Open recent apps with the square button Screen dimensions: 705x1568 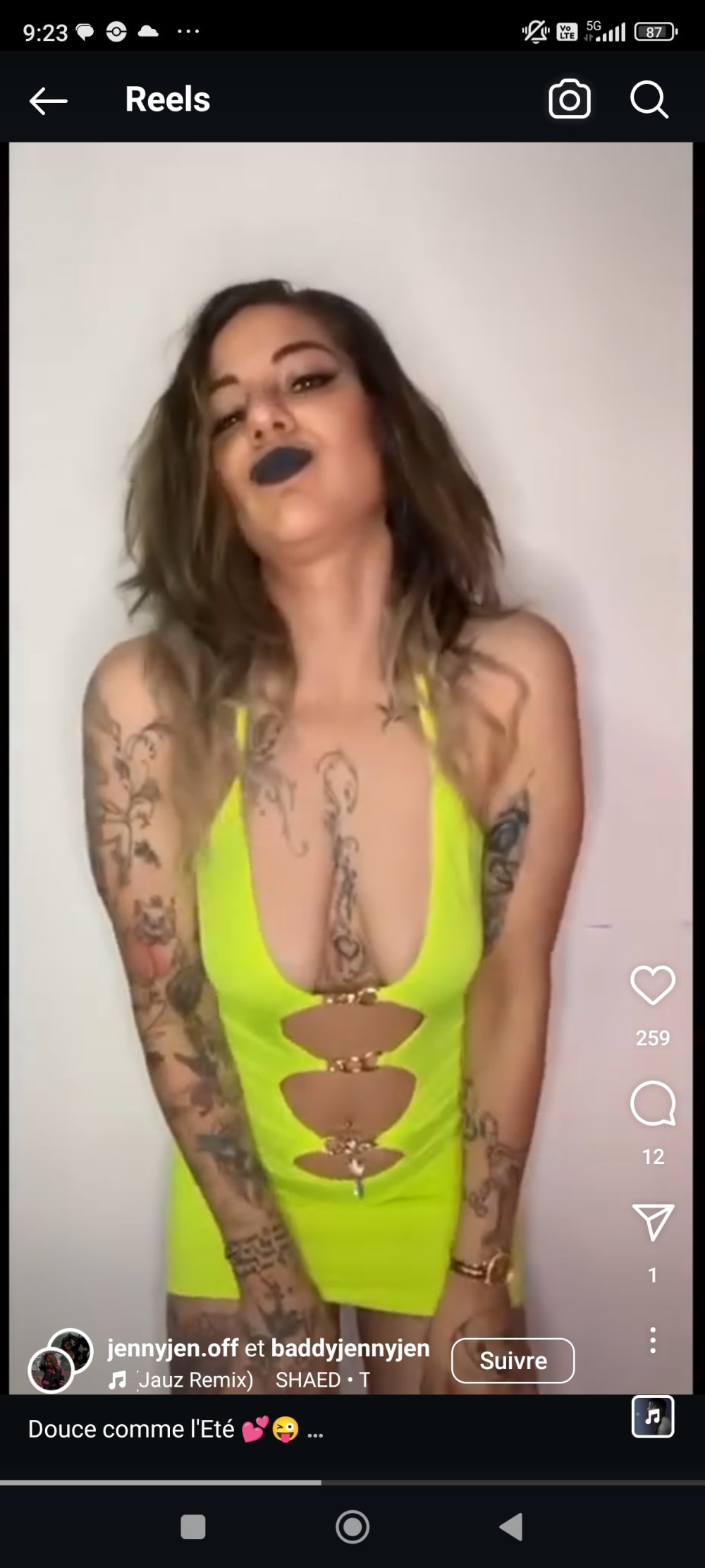click(193, 1527)
